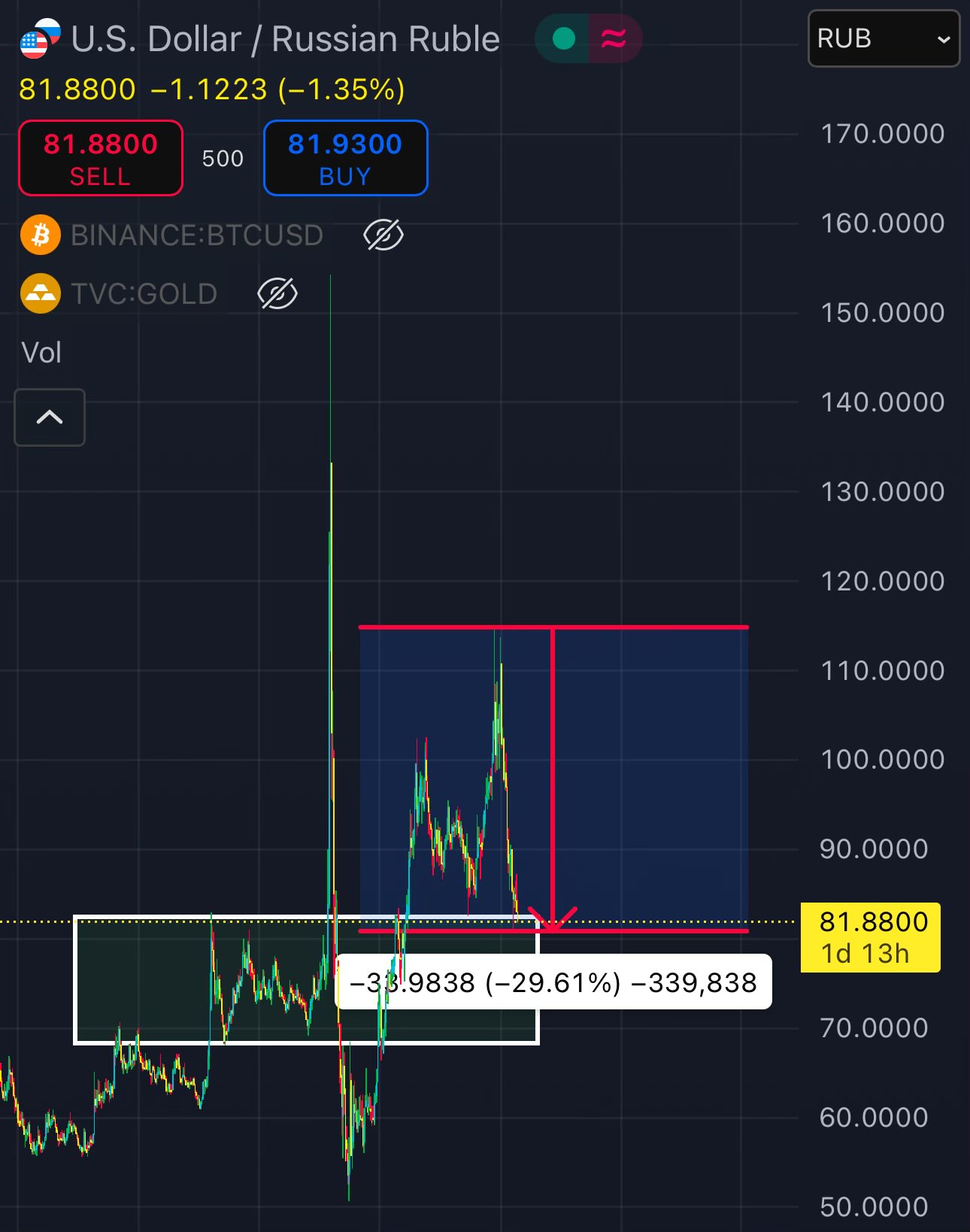Screen dimensions: 970x1232
Task: Tap the BUY button at 81.9300
Action: click(345, 158)
